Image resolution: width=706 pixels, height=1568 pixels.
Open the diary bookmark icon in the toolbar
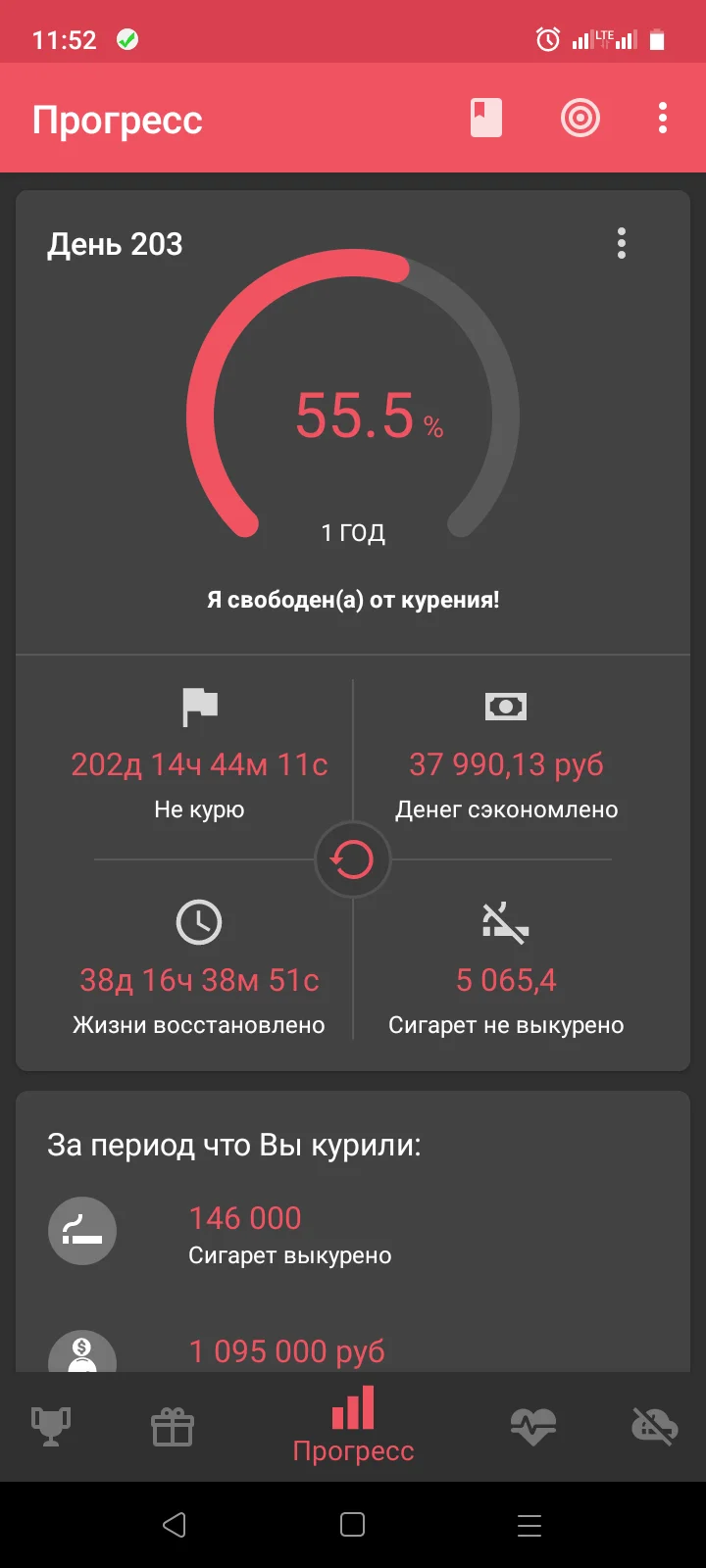[484, 117]
